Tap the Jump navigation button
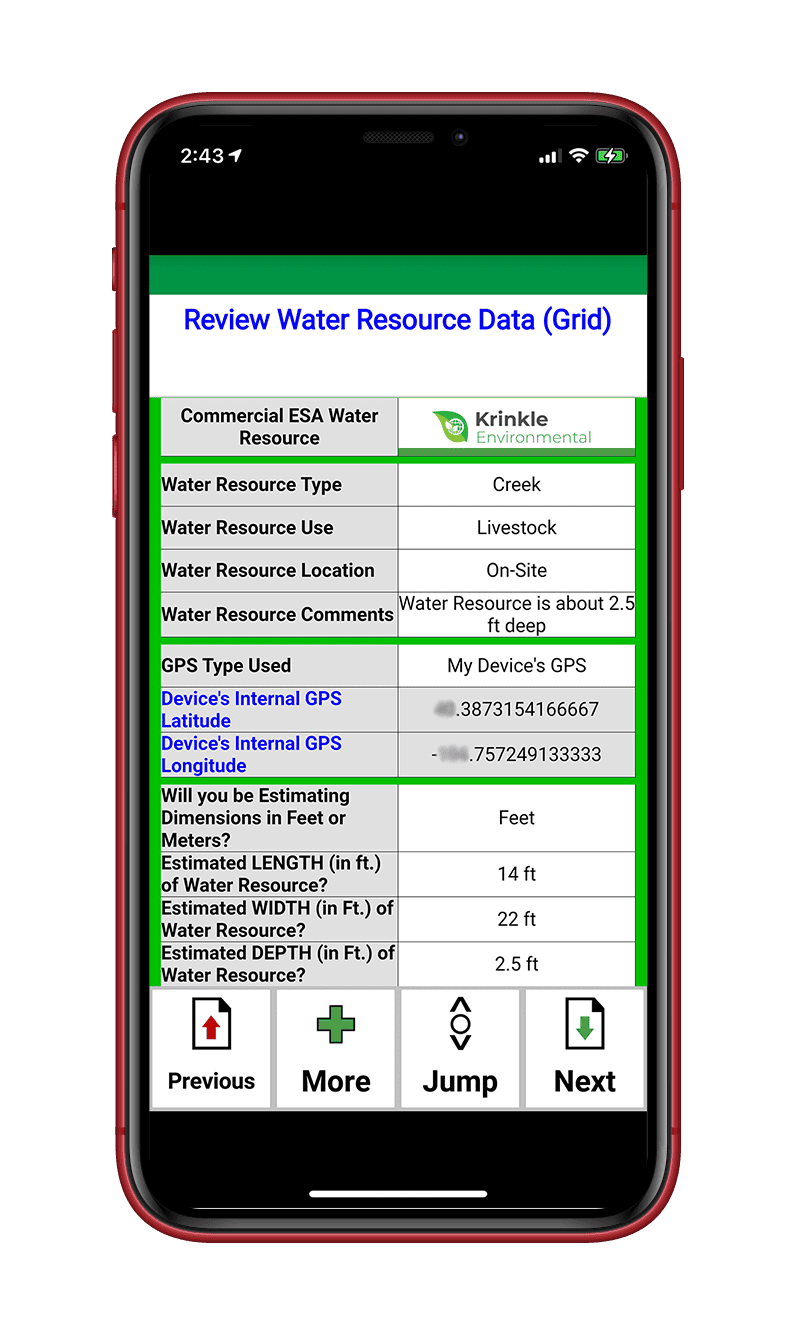The width and height of the screenshot is (796, 1335). 460,1048
